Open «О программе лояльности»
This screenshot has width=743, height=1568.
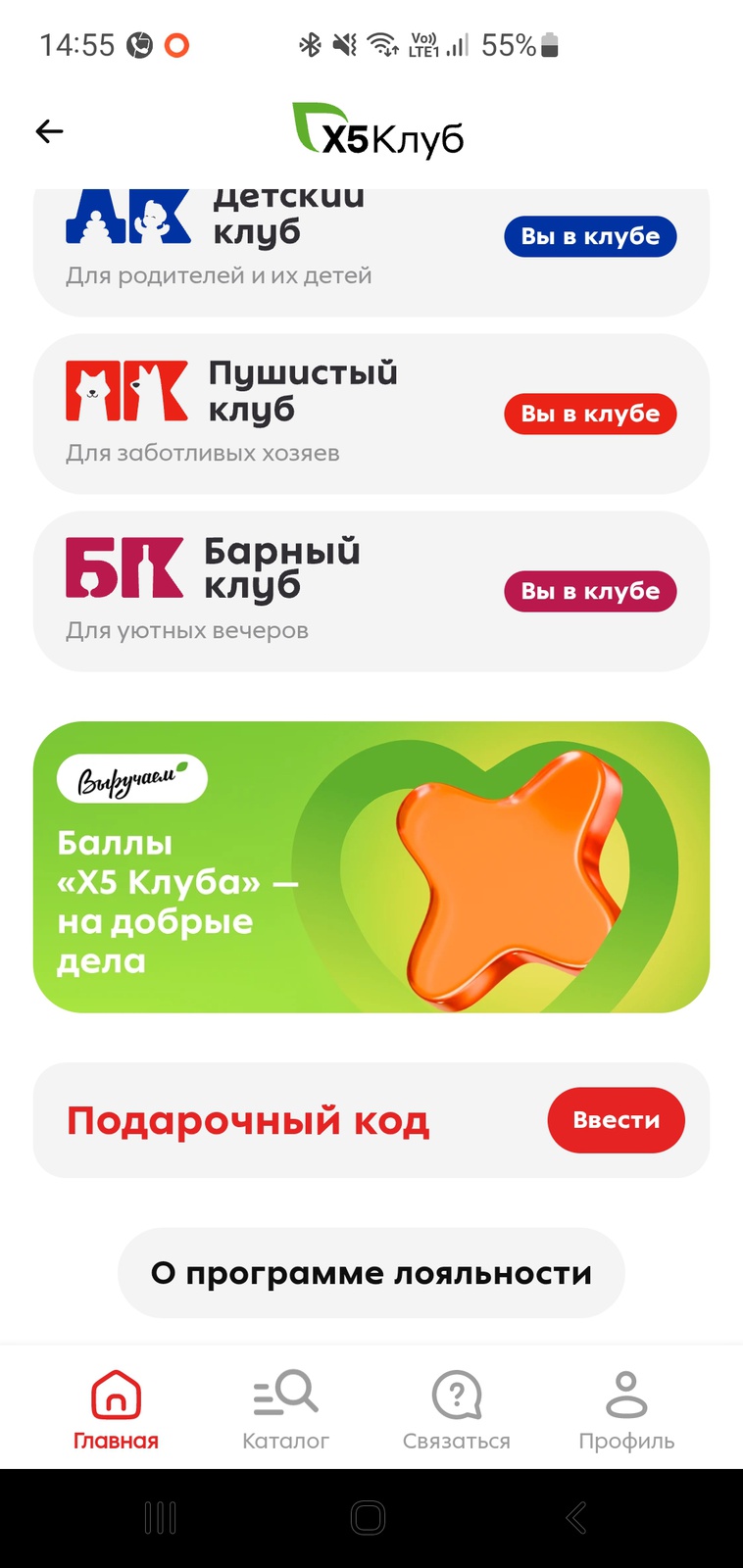click(371, 1273)
